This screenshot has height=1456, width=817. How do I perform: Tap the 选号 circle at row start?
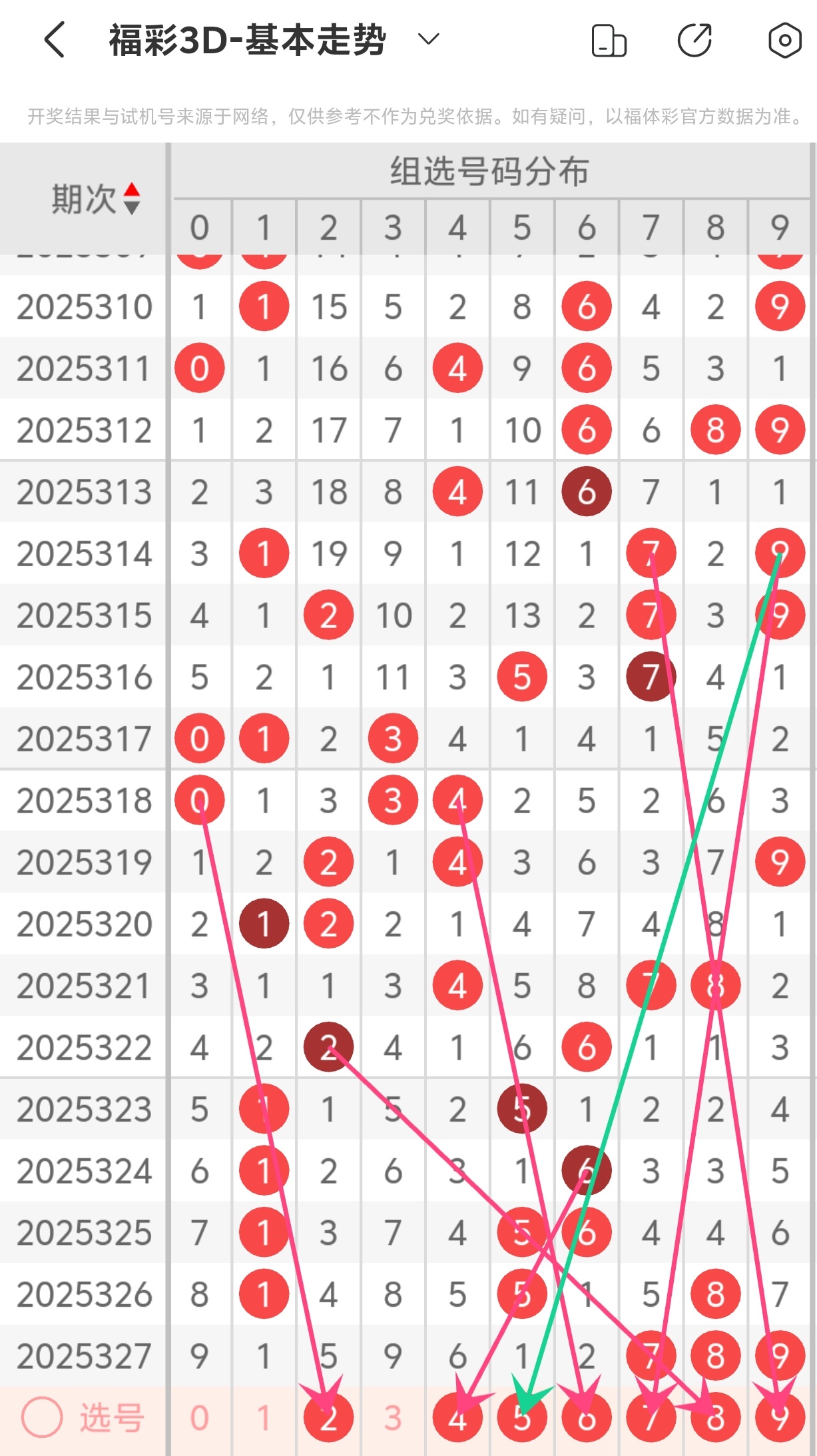[42, 1417]
